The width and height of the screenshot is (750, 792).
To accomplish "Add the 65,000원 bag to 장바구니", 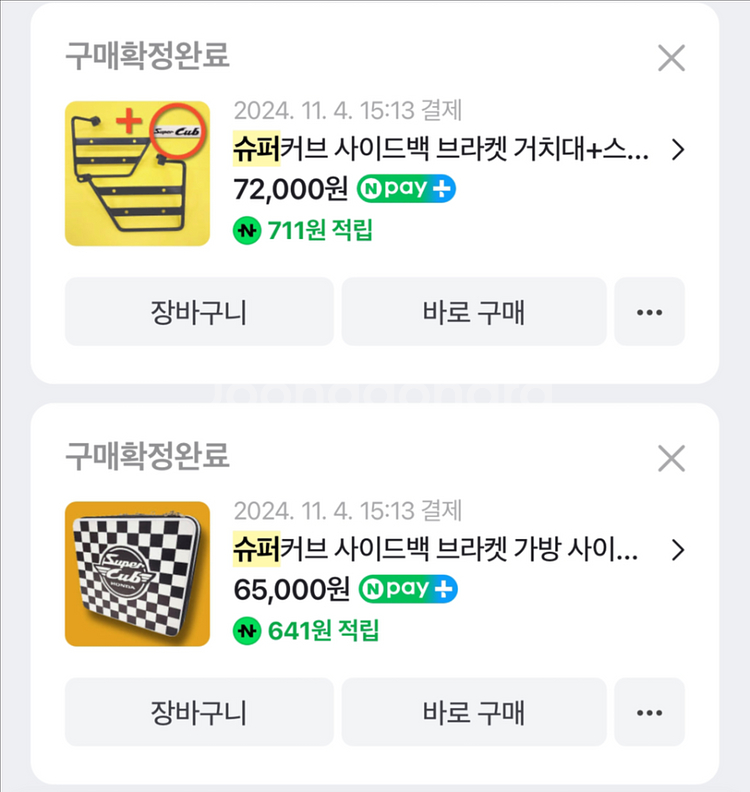I will (x=198, y=712).
